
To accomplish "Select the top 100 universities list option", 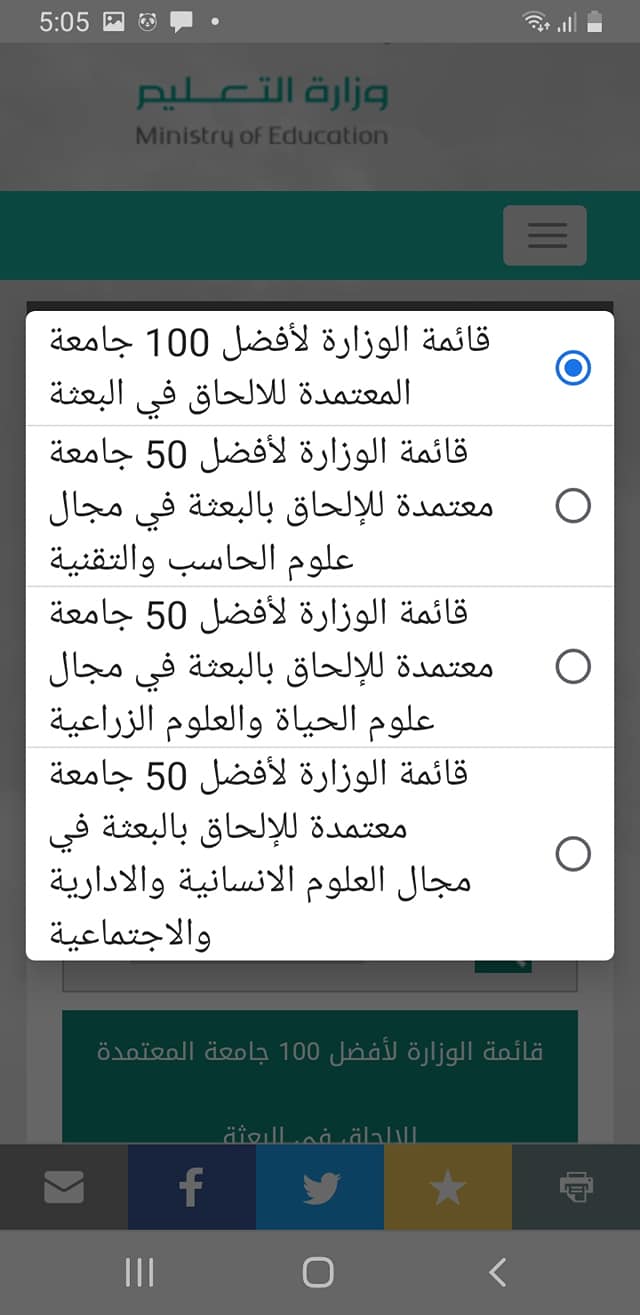I will click(320, 368).
